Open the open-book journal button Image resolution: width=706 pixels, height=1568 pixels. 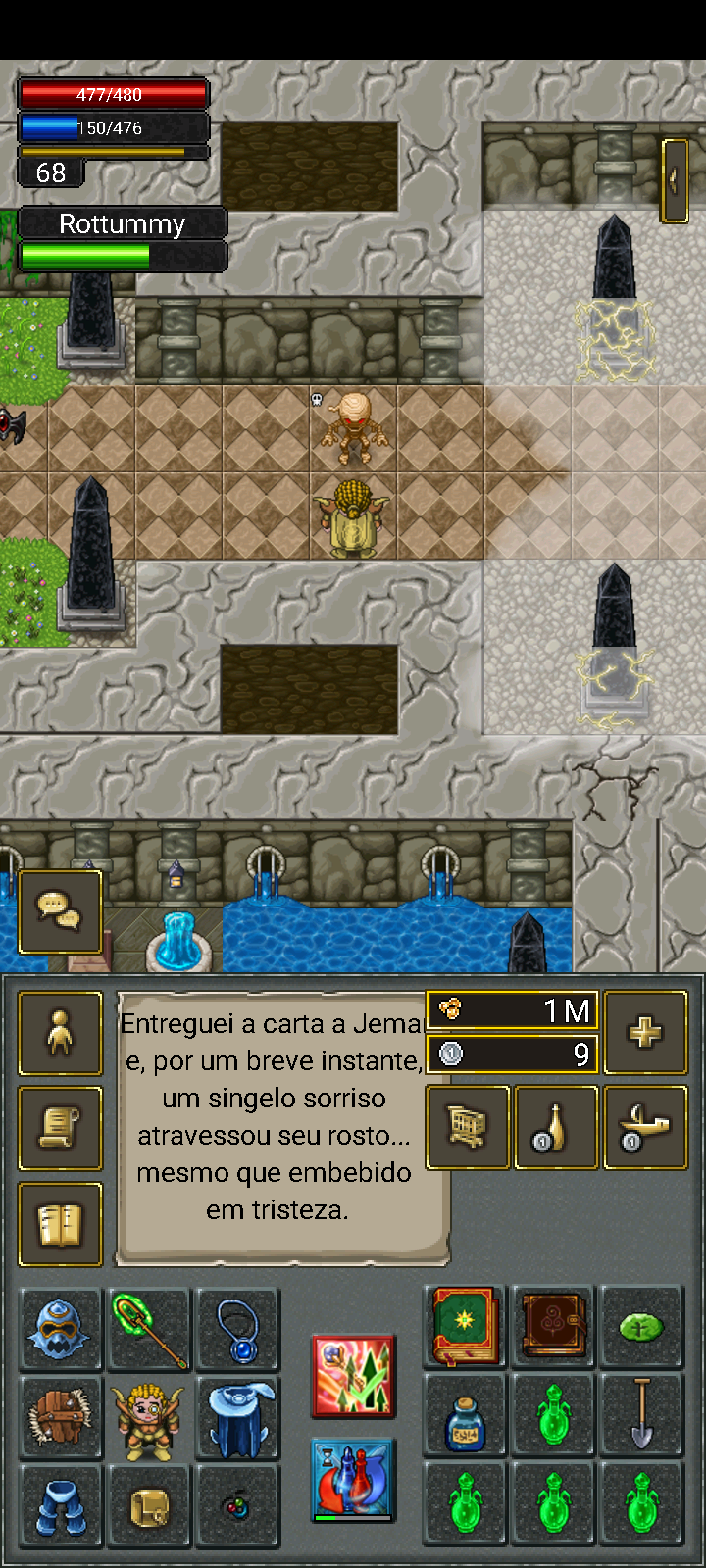point(60,1224)
